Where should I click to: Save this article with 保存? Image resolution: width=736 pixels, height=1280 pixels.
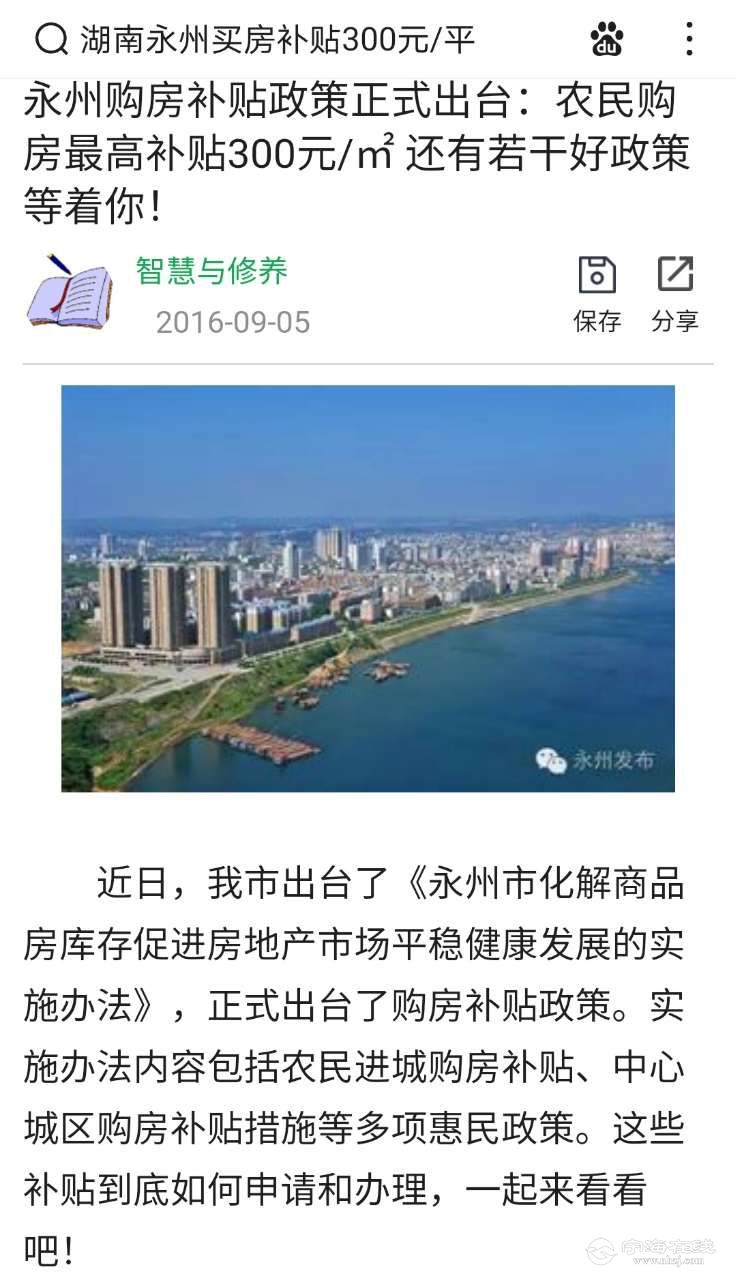pos(597,293)
